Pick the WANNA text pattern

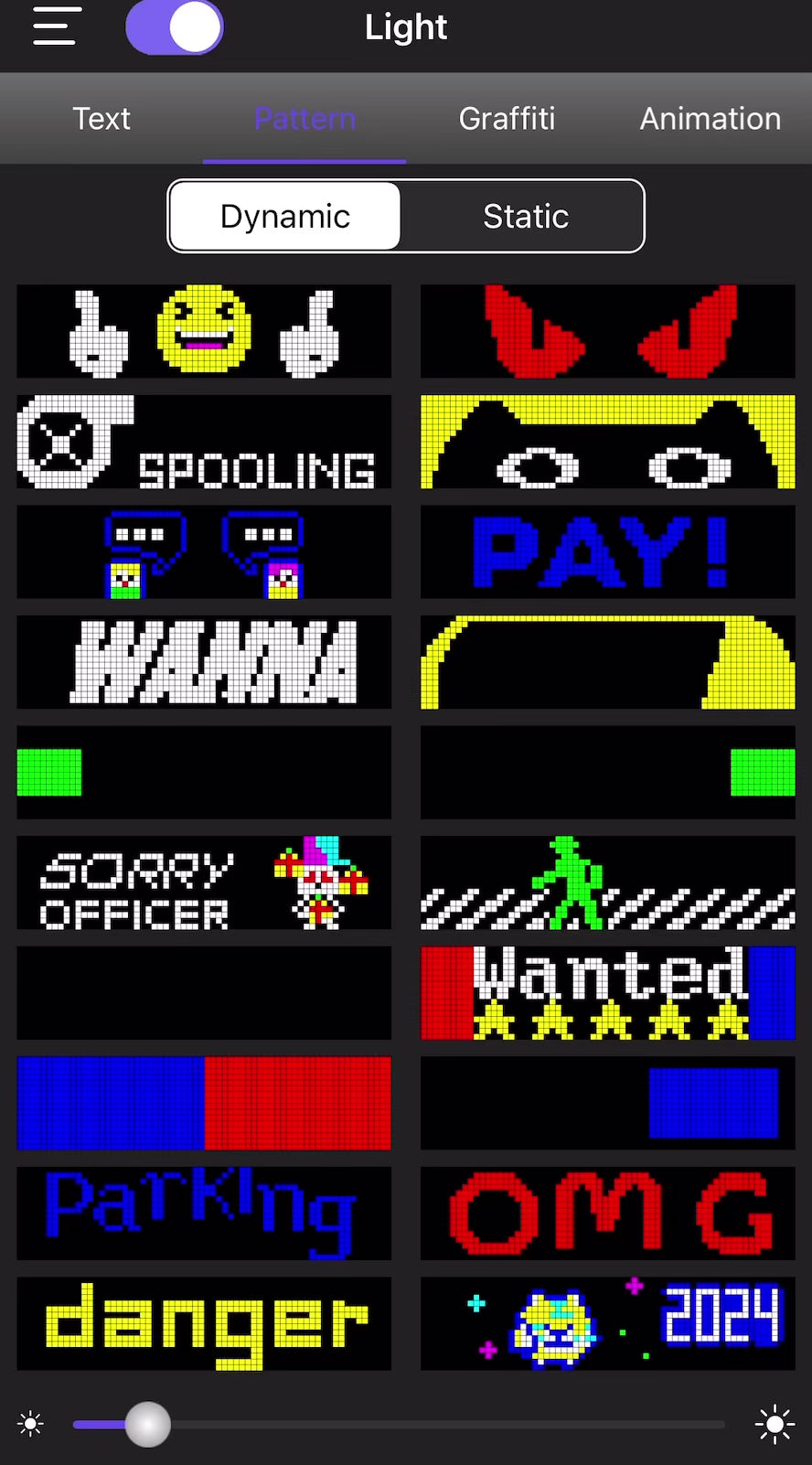click(x=204, y=662)
